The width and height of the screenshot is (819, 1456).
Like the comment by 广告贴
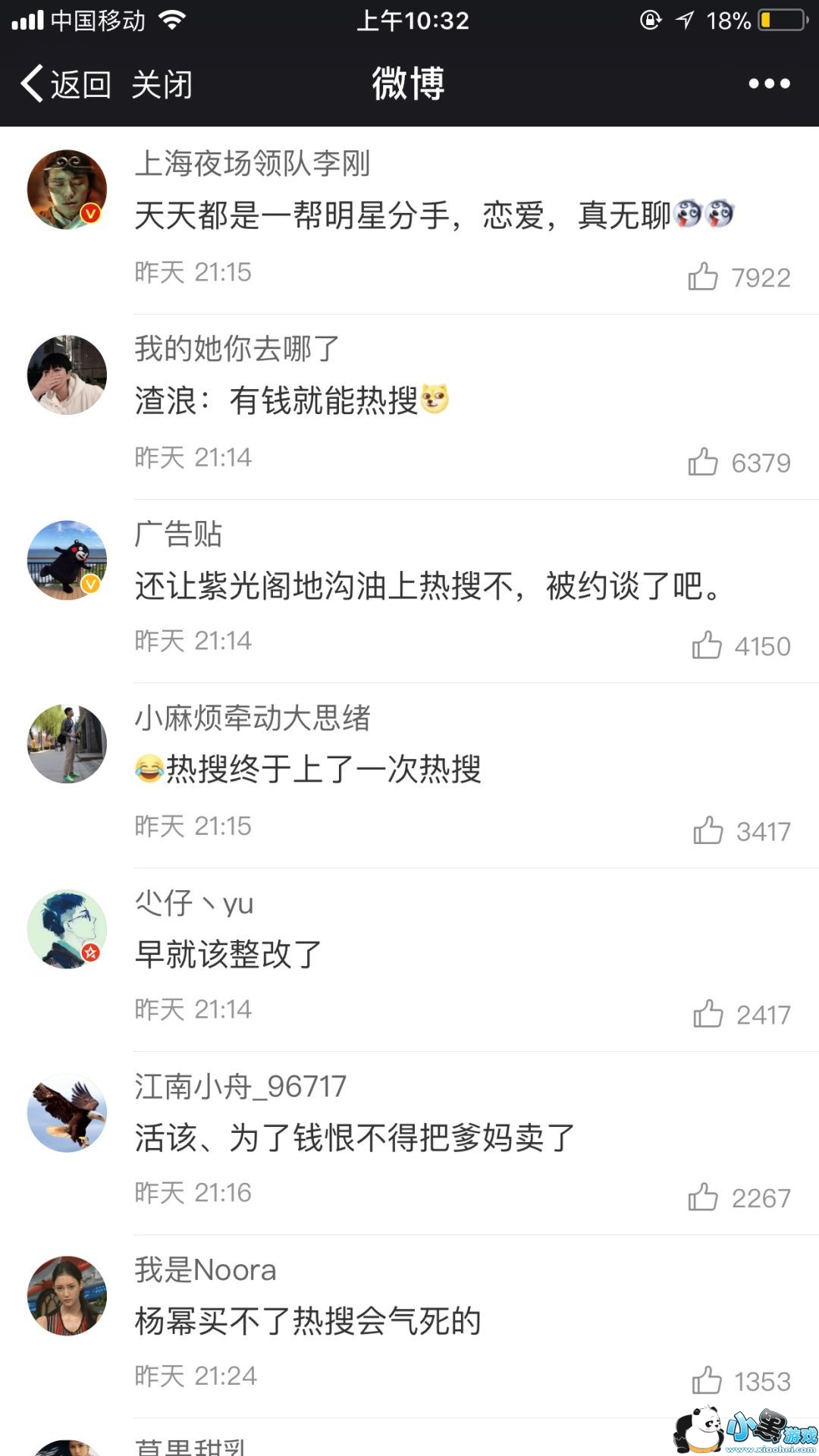706,645
